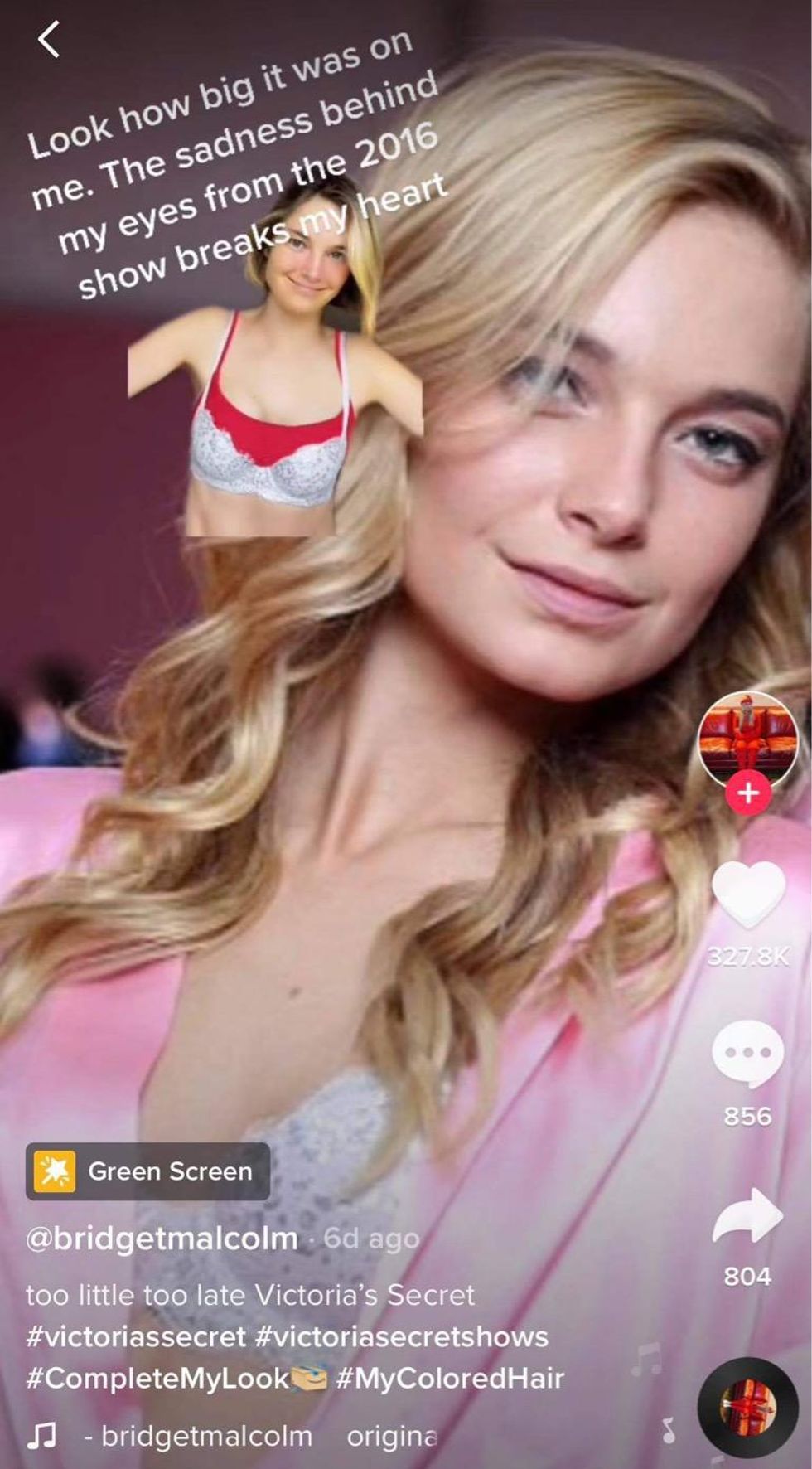
Task: Share this video with the arrow icon
Action: point(747,1217)
